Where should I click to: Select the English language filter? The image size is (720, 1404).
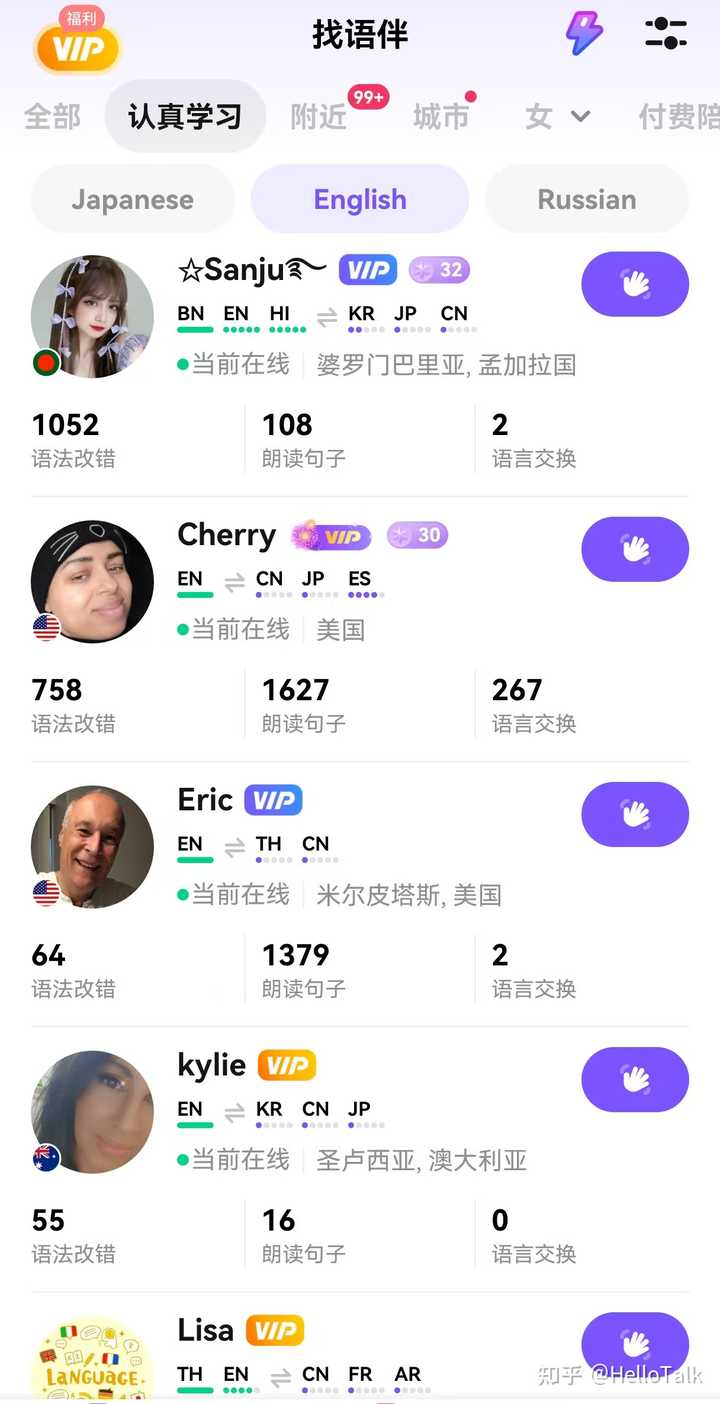[x=360, y=199]
